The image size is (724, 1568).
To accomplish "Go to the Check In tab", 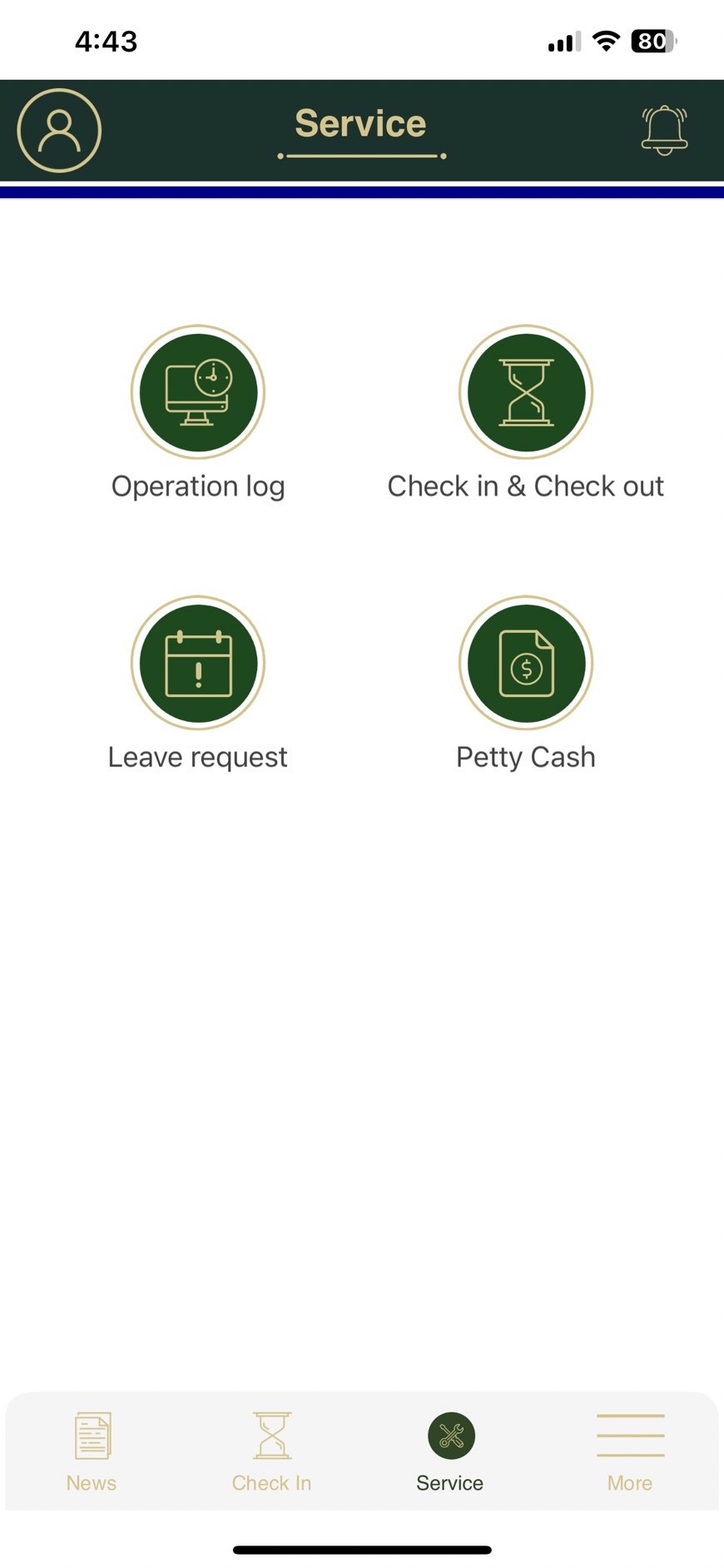I will pos(271,1451).
